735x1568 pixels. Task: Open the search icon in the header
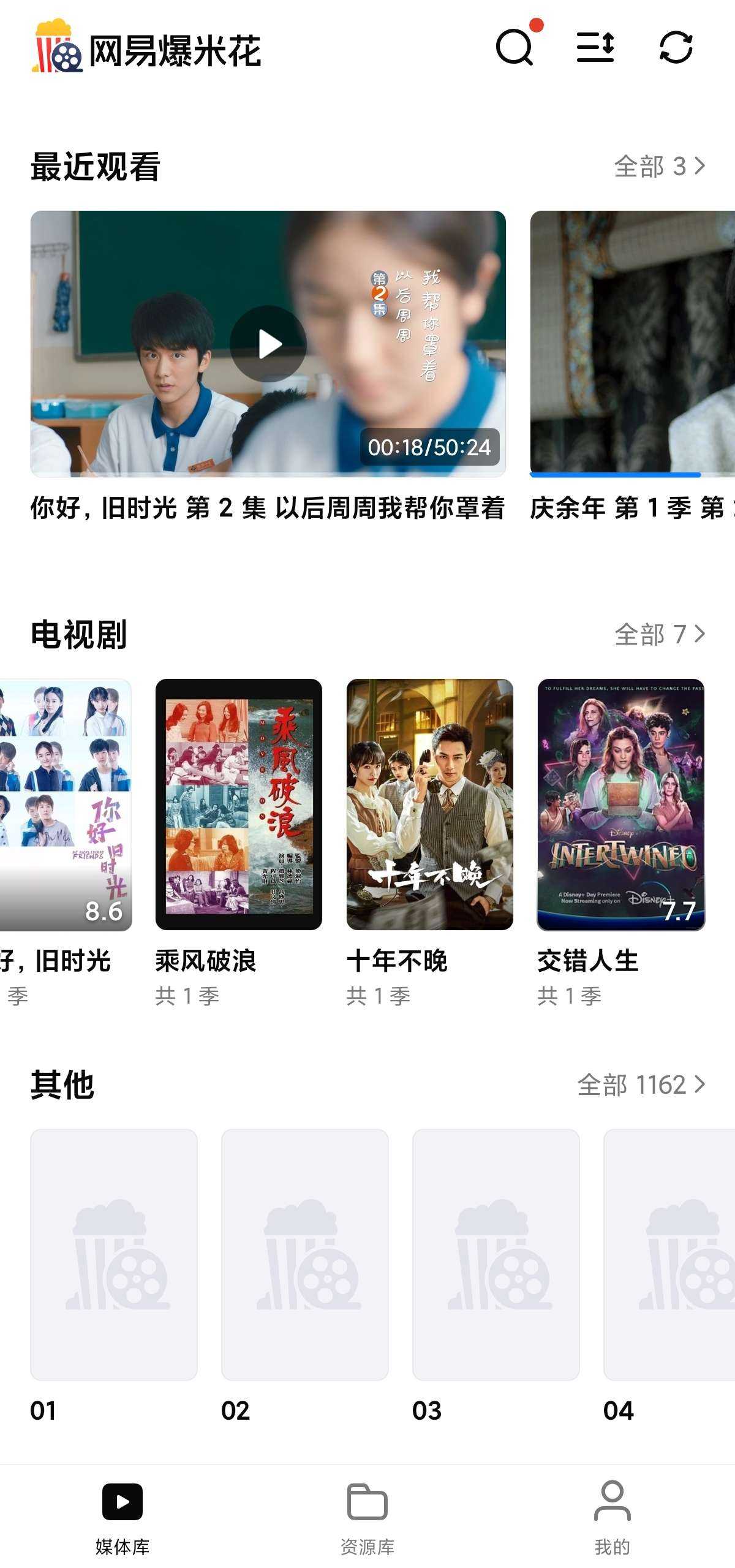point(514,47)
